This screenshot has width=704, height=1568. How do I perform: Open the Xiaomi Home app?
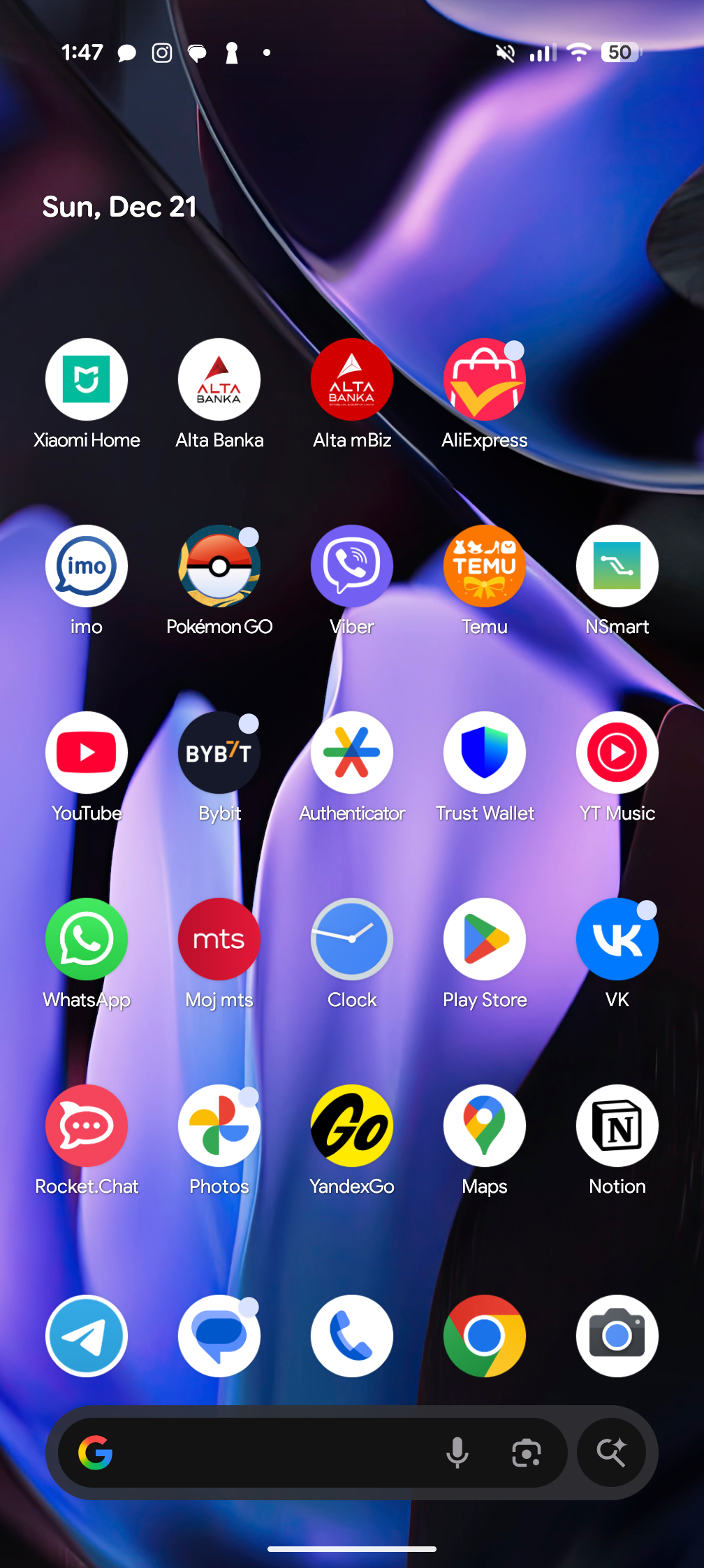pyautogui.click(x=87, y=379)
